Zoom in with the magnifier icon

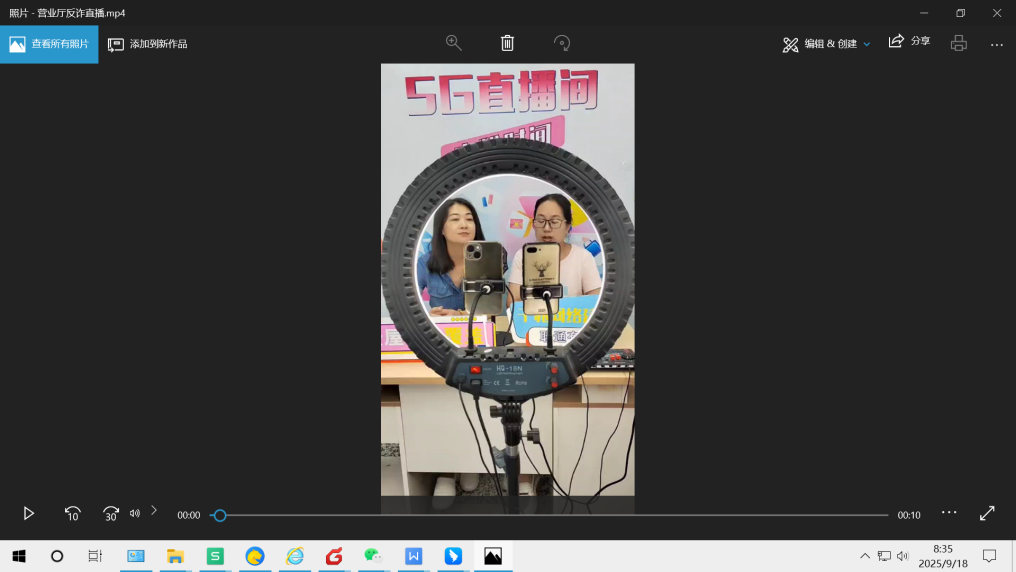click(x=454, y=43)
